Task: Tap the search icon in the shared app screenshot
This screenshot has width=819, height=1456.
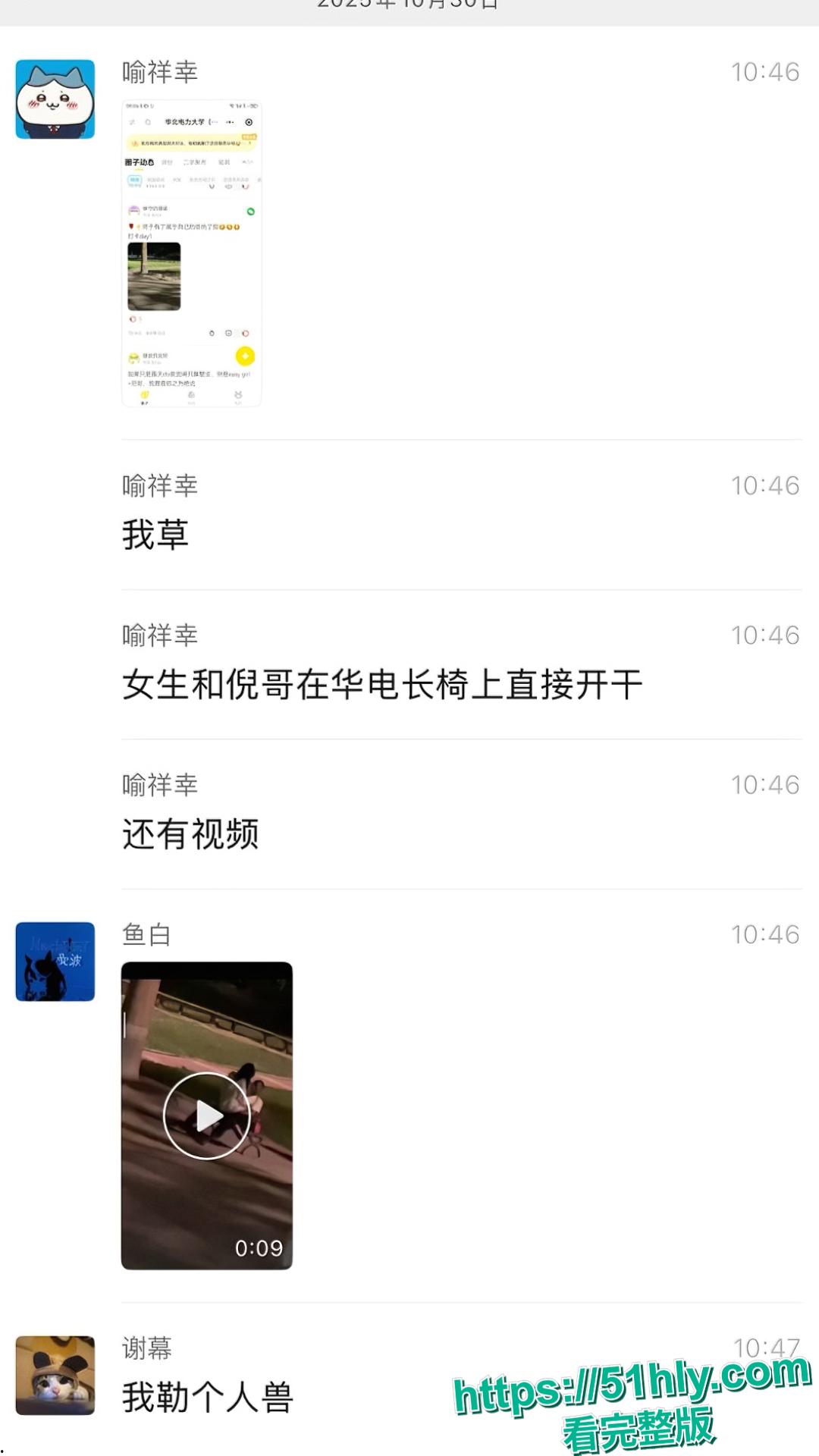Action: (x=148, y=122)
